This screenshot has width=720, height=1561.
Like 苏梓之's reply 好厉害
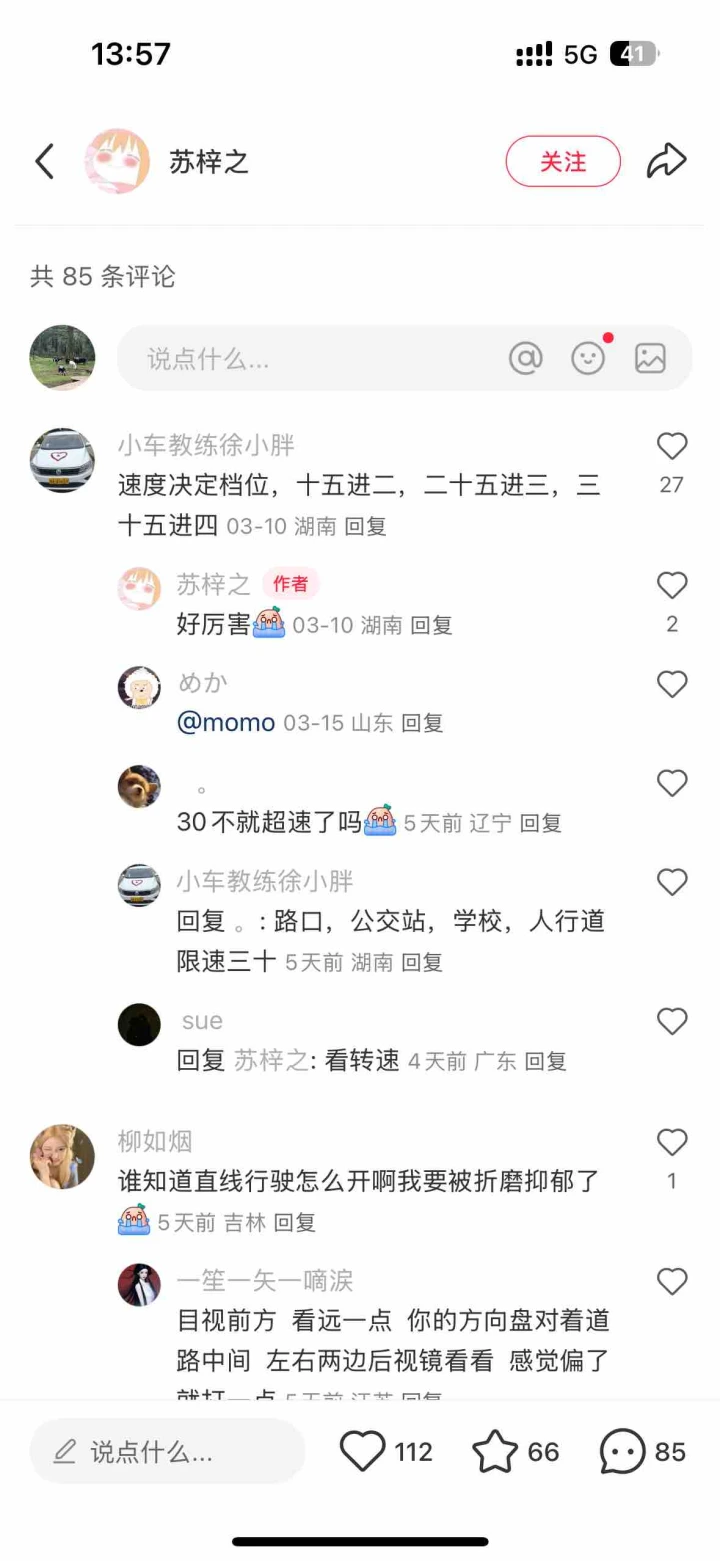point(672,585)
